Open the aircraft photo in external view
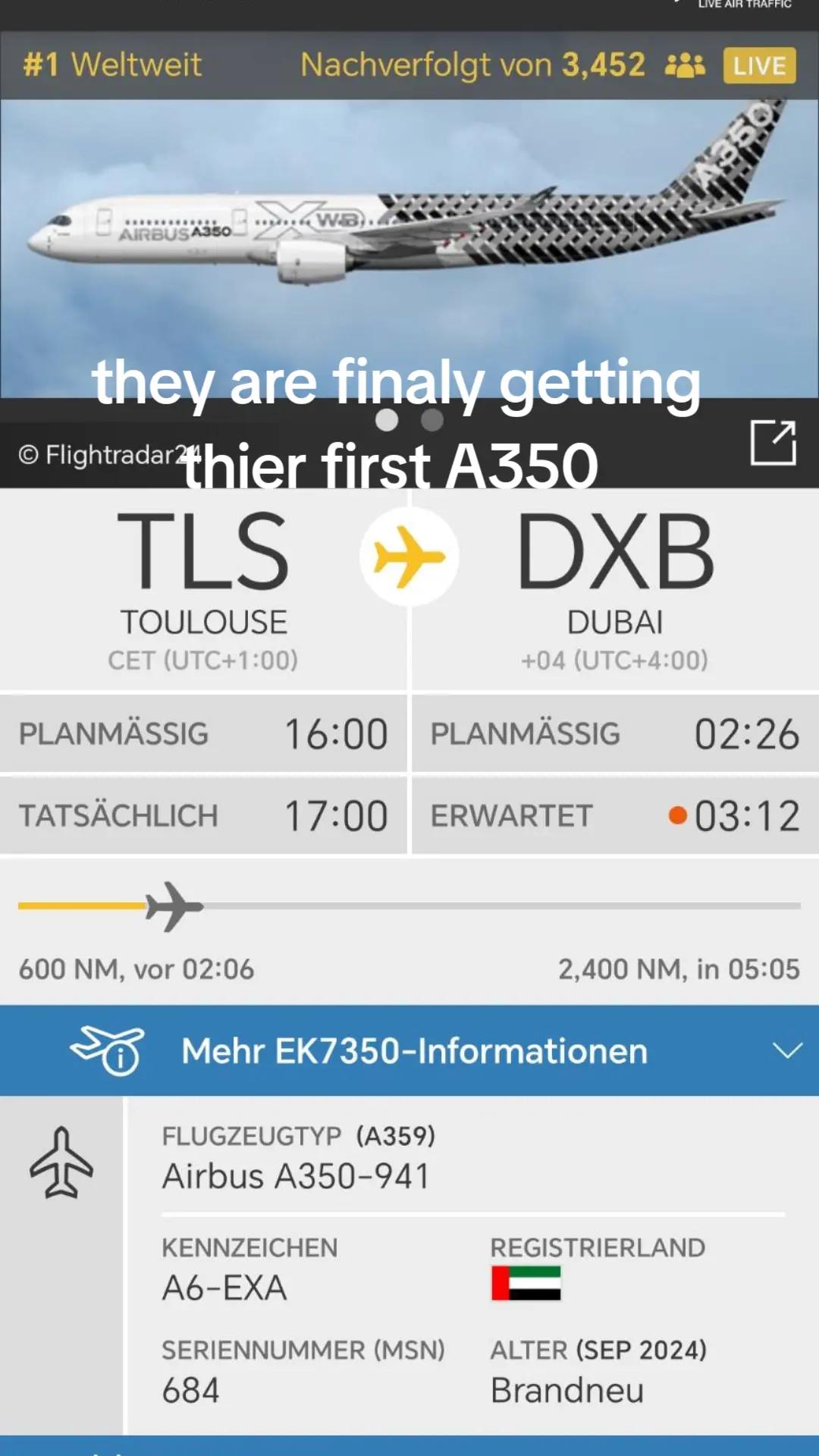 tap(773, 442)
